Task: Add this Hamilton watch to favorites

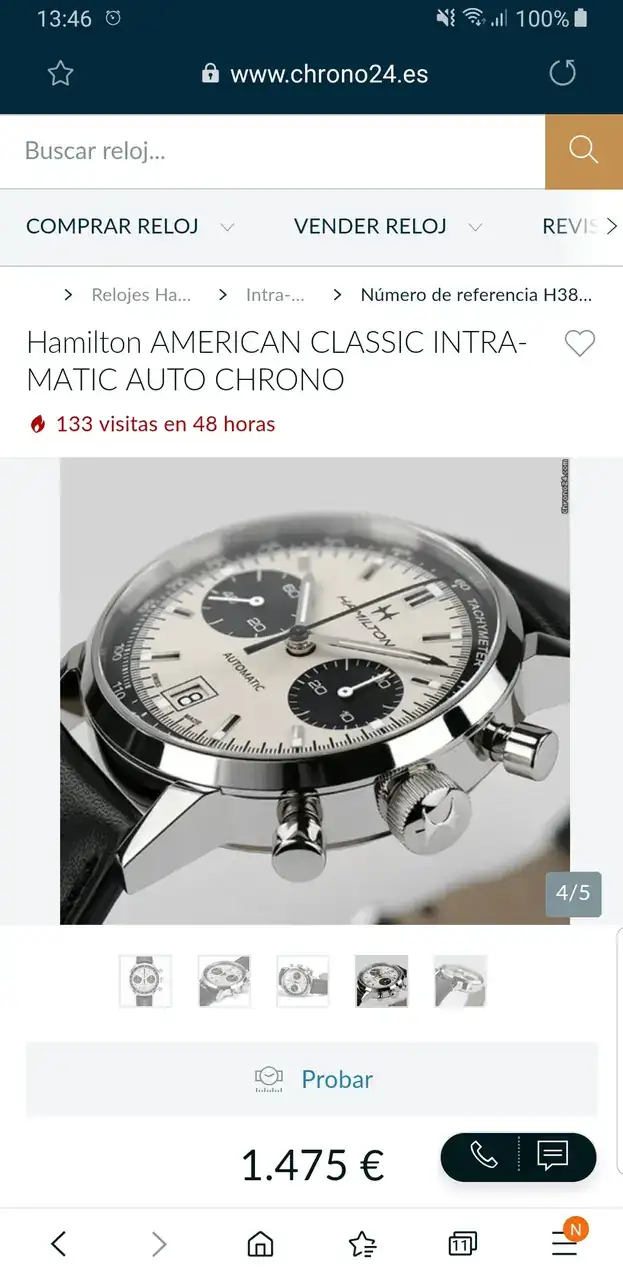Action: [580, 344]
